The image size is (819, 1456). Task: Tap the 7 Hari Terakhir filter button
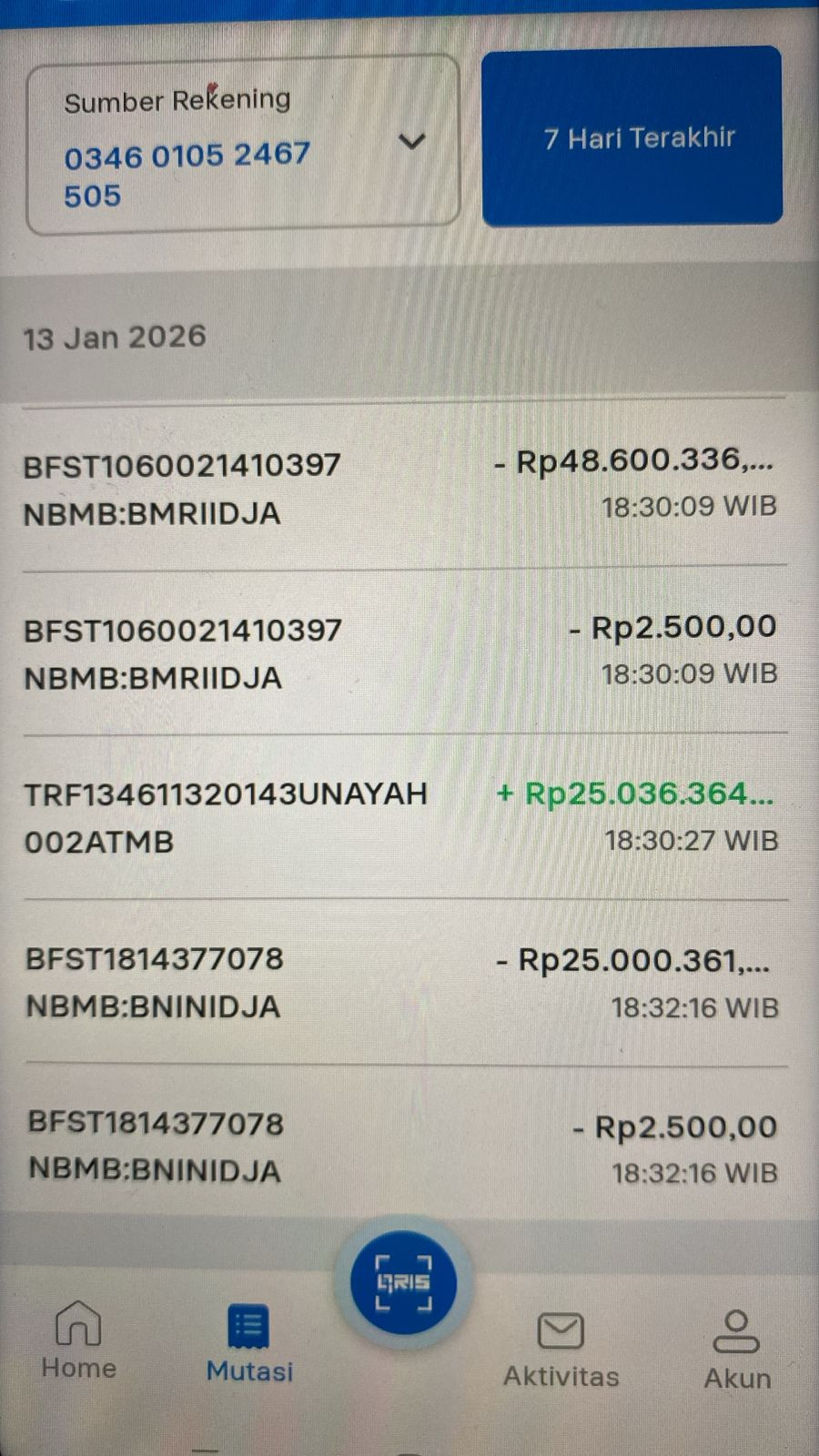click(x=632, y=136)
